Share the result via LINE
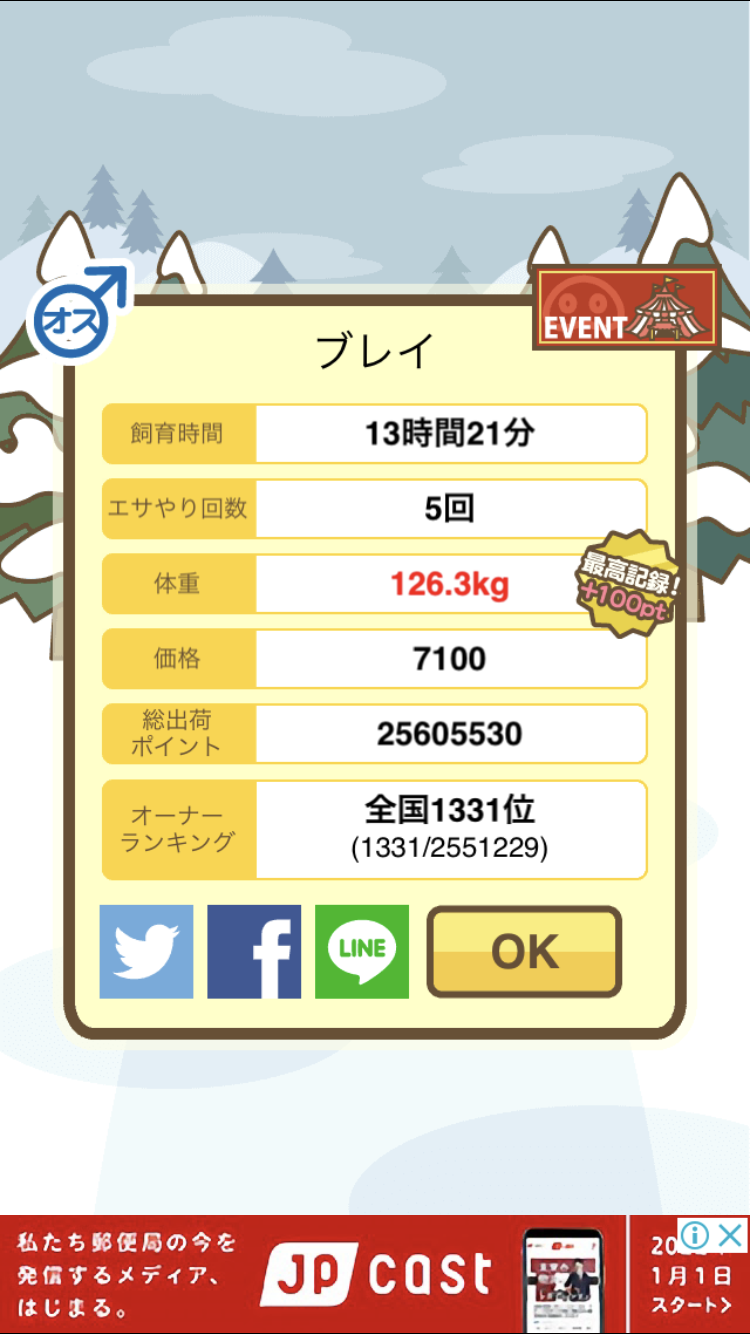The width and height of the screenshot is (750, 1334). [x=362, y=951]
